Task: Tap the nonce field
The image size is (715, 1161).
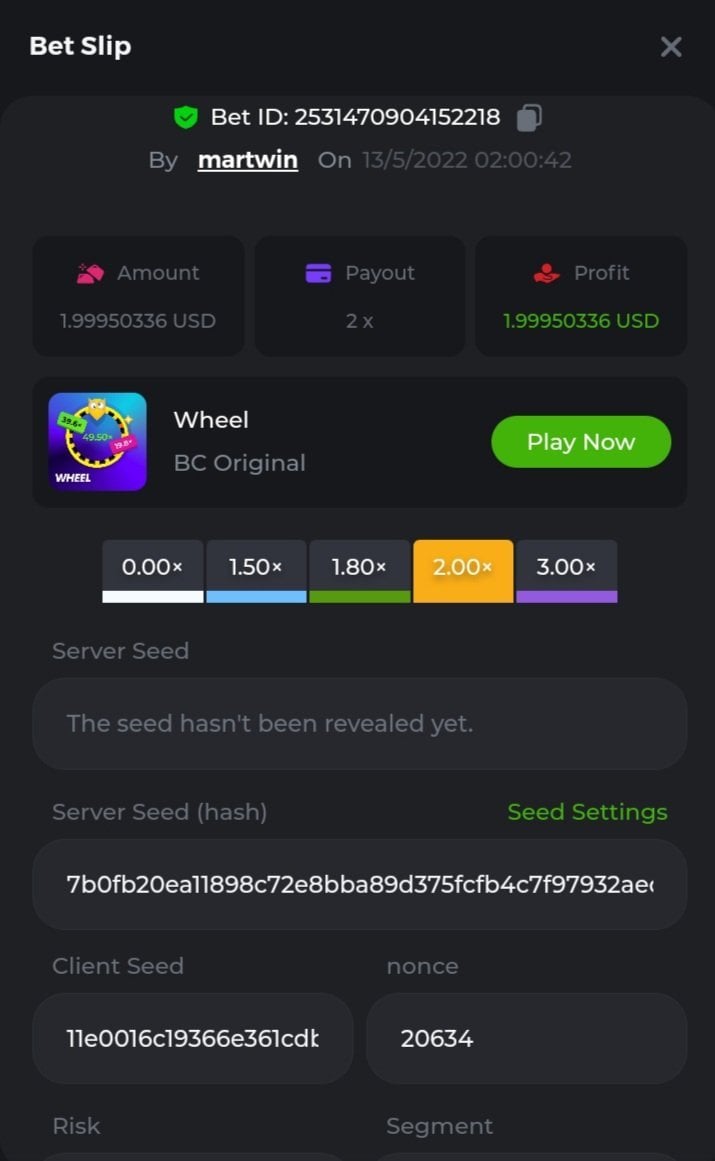Action: (x=526, y=1038)
